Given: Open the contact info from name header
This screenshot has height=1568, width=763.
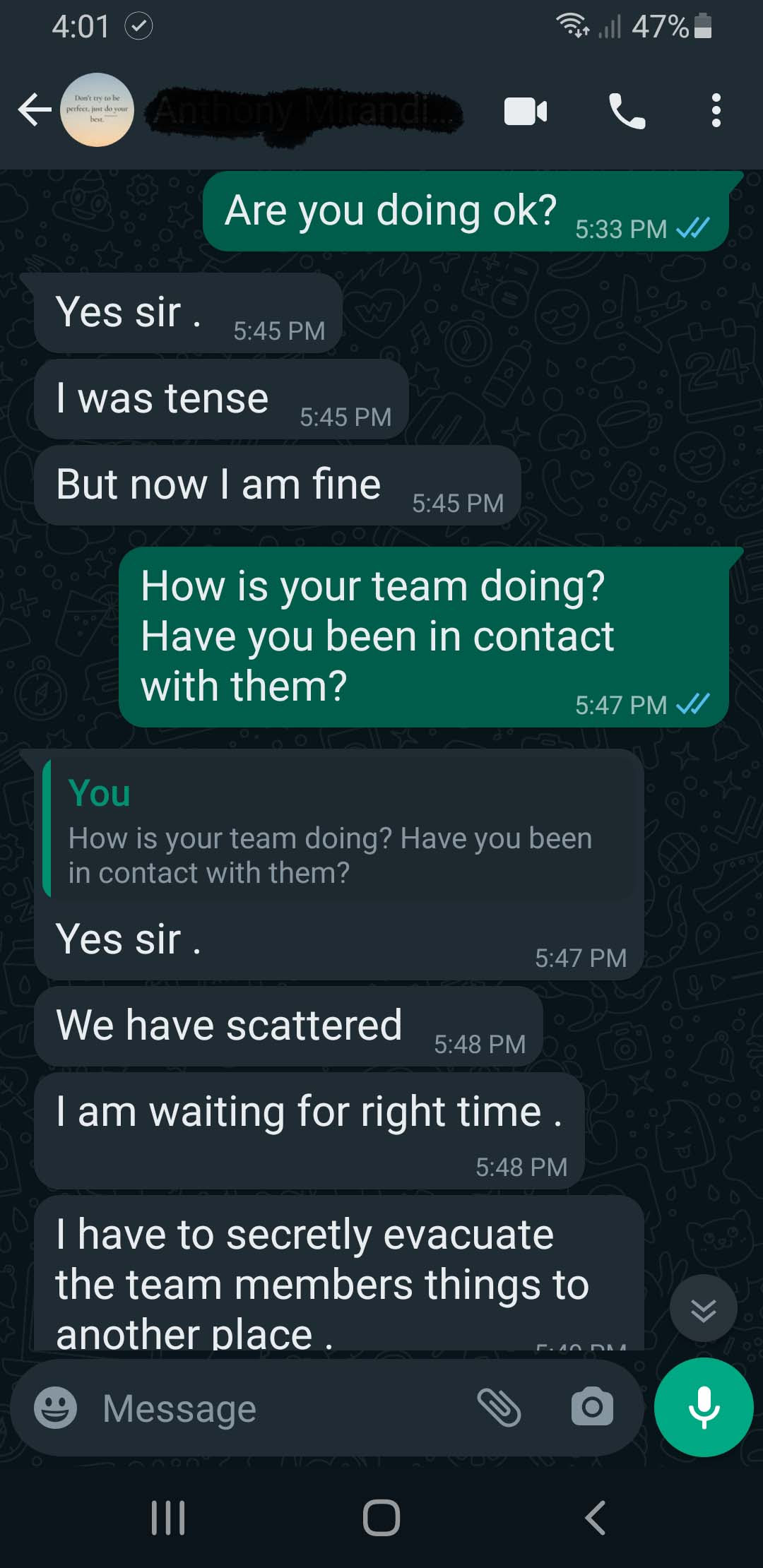Looking at the screenshot, I should point(304,111).
